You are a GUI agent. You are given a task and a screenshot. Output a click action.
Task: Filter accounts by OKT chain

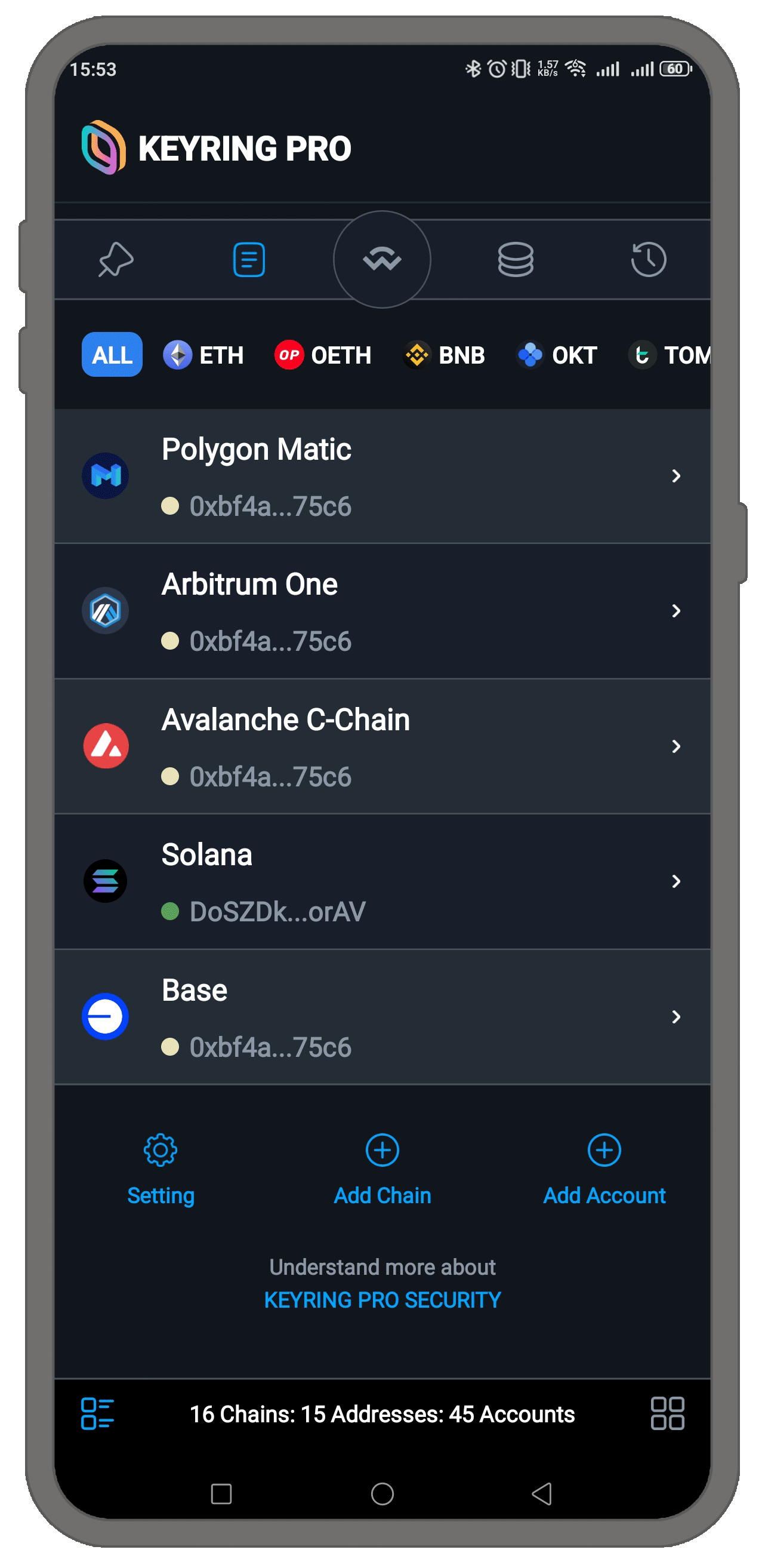(557, 355)
